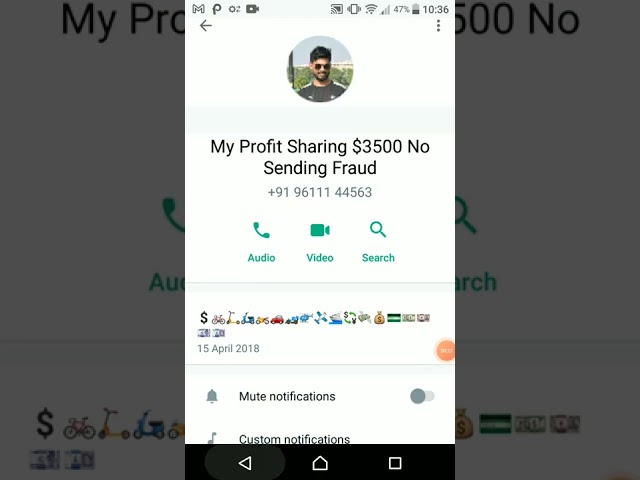The image size is (640, 480).
Task: Go back using the top arrow
Action: click(x=206, y=26)
